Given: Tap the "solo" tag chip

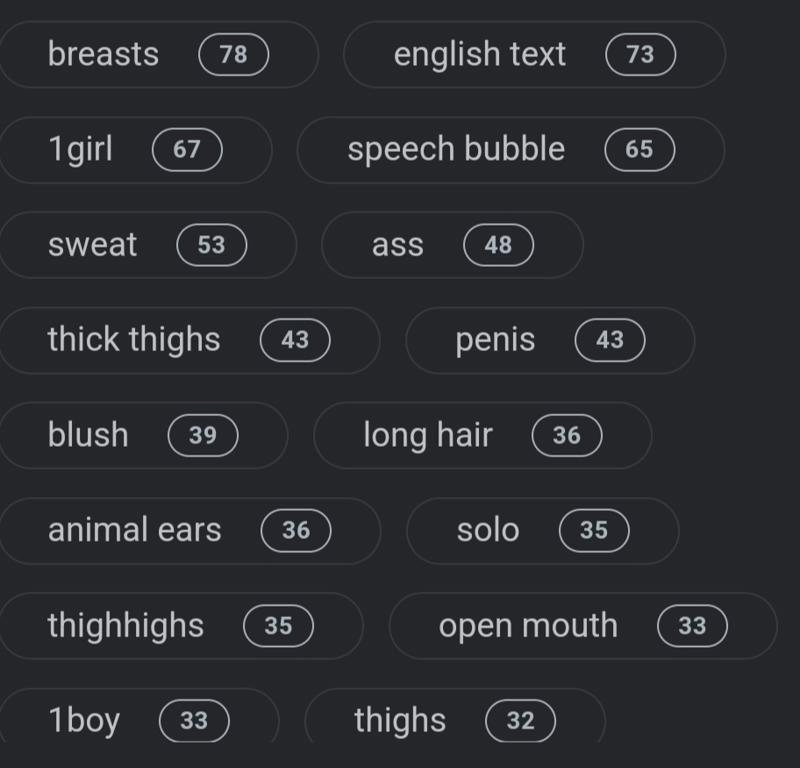Looking at the screenshot, I should (541, 531).
